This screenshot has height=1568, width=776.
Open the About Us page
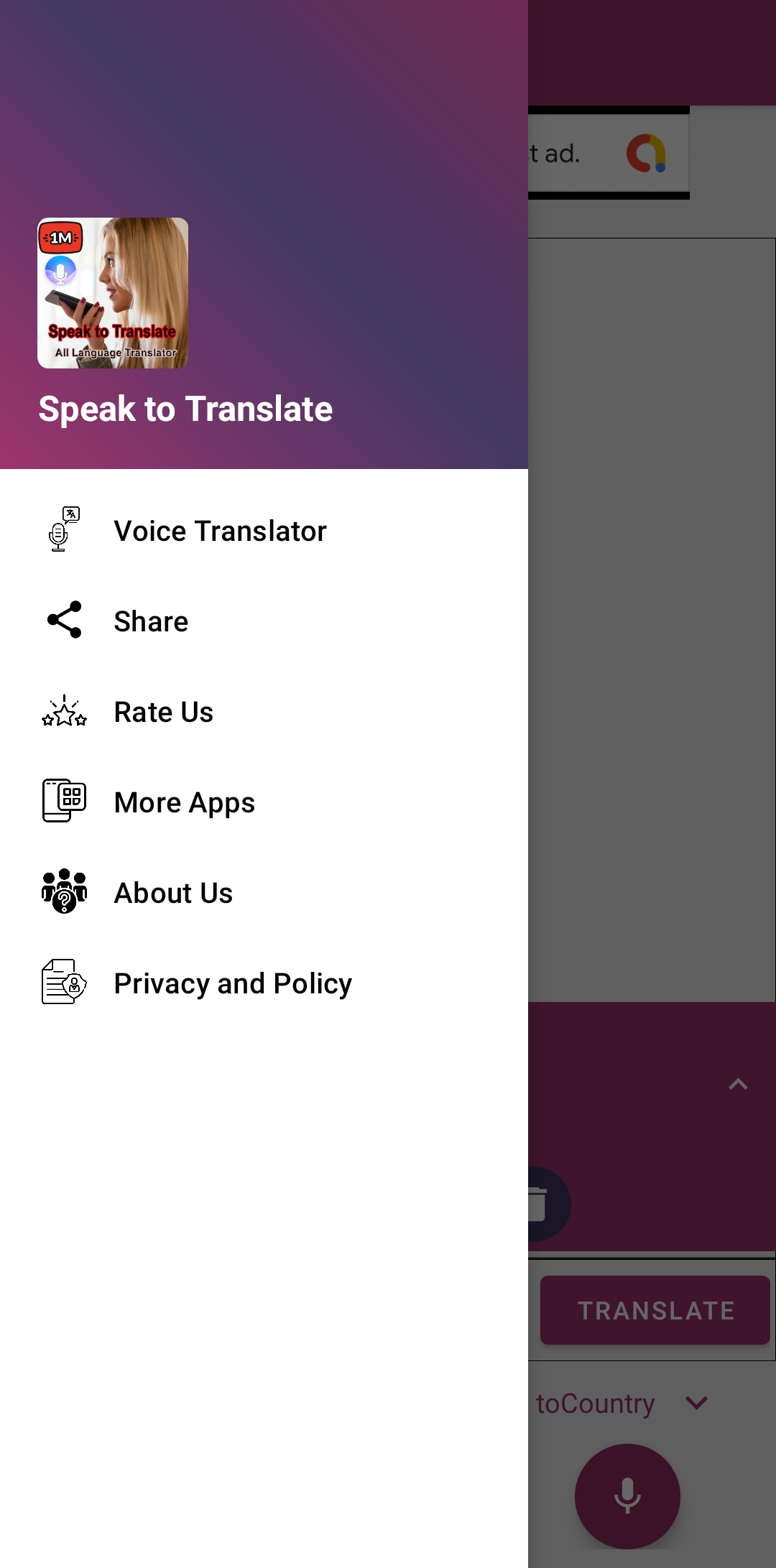tap(173, 893)
